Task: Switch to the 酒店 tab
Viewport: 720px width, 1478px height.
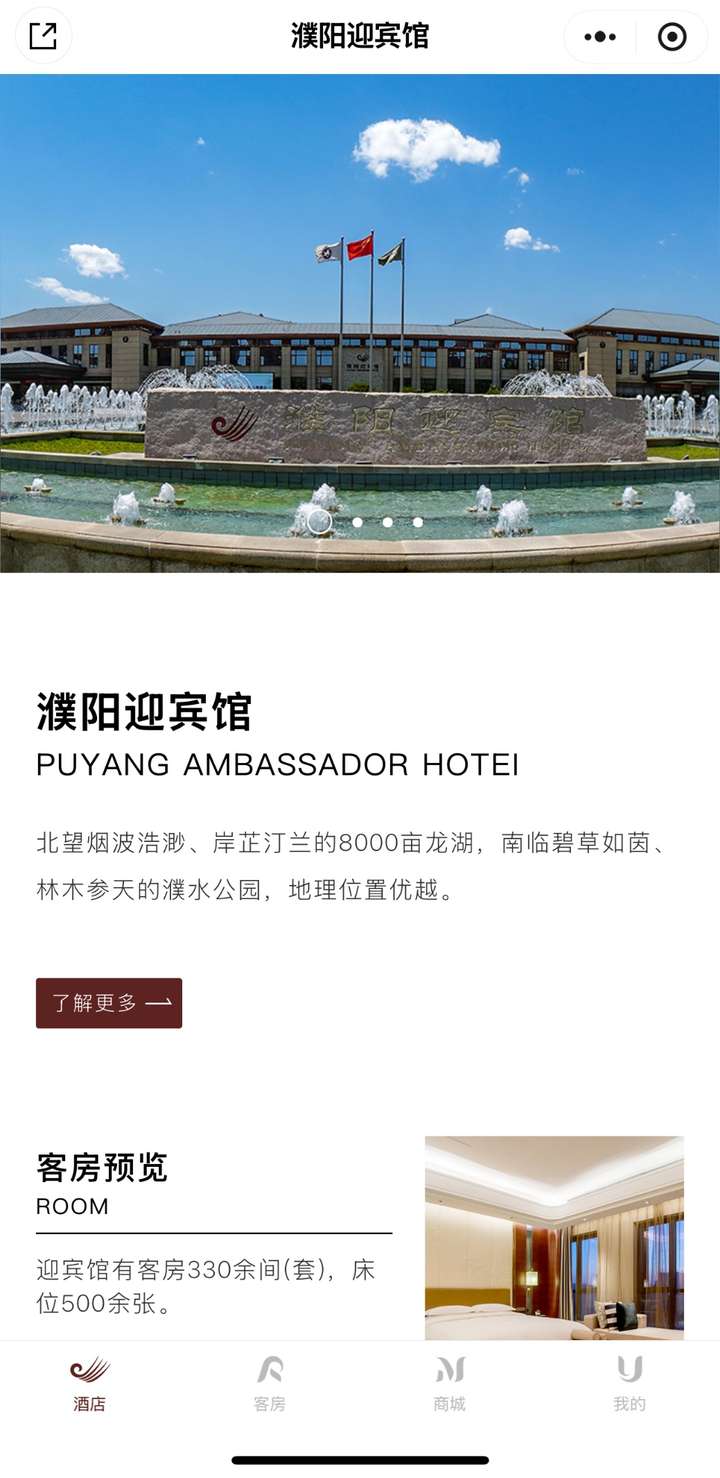Action: tap(90, 1384)
